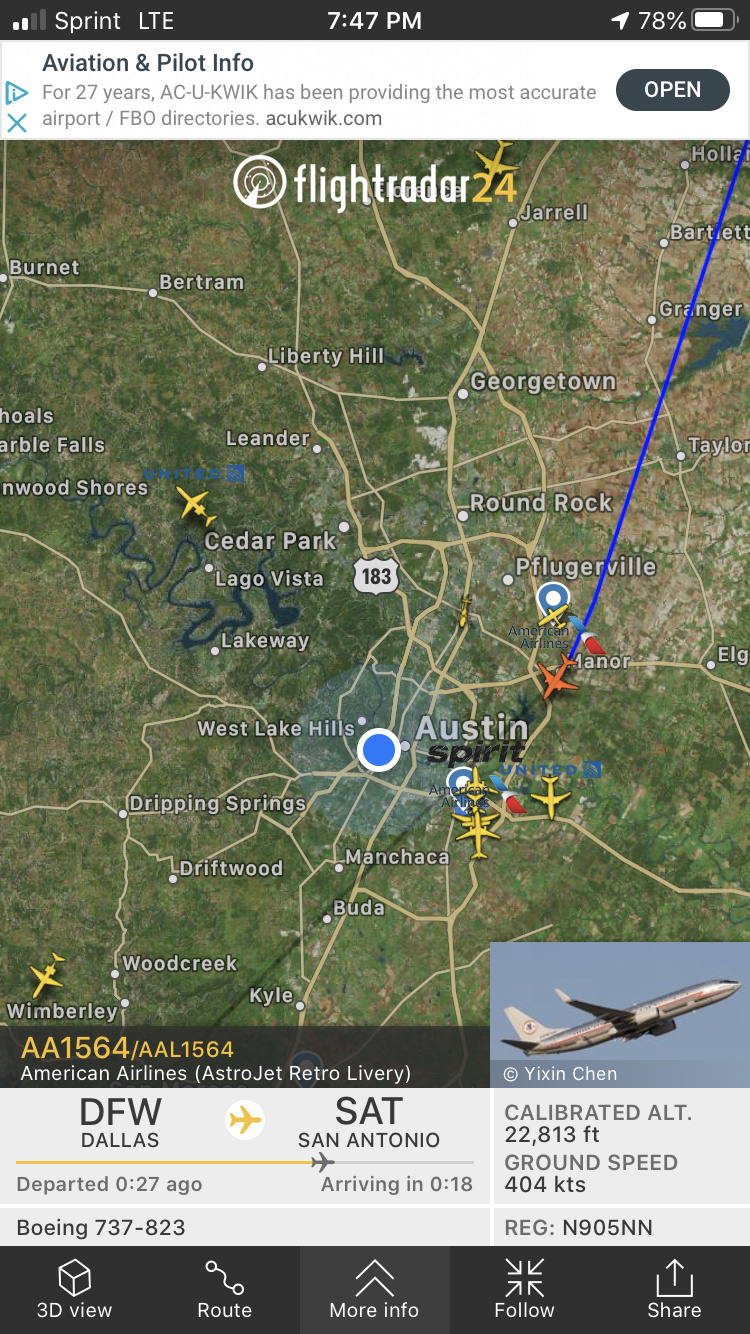Follow flight AA1564
This screenshot has height=1334, width=750.
coord(524,1289)
